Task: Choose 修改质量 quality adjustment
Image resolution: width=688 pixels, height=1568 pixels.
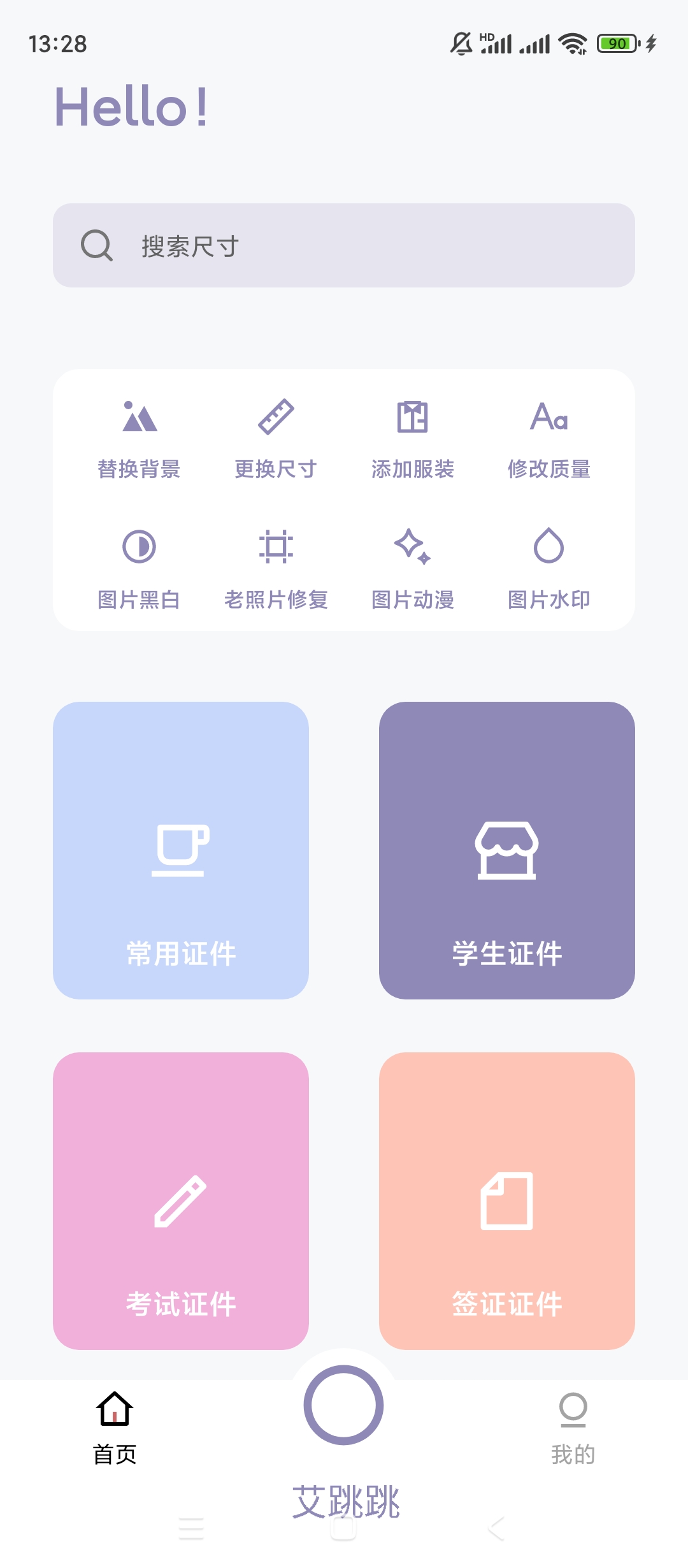Action: pyautogui.click(x=549, y=439)
